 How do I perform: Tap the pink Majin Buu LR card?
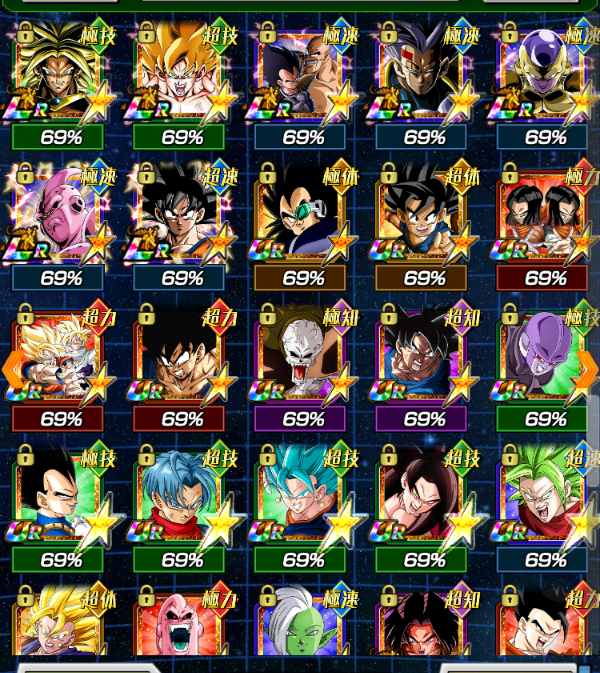(x=59, y=222)
